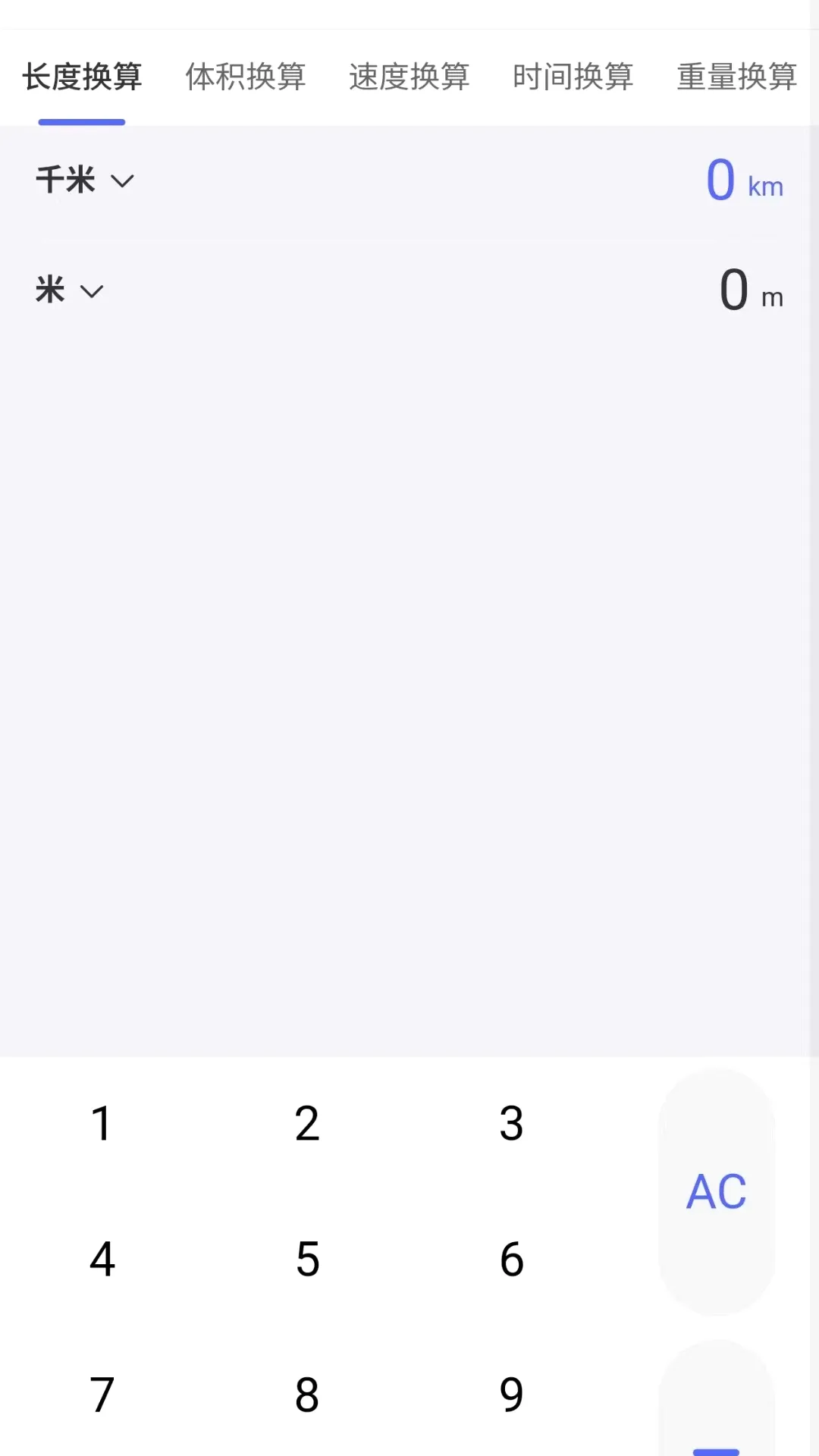Switch to the 速度换算 tab

(x=409, y=77)
